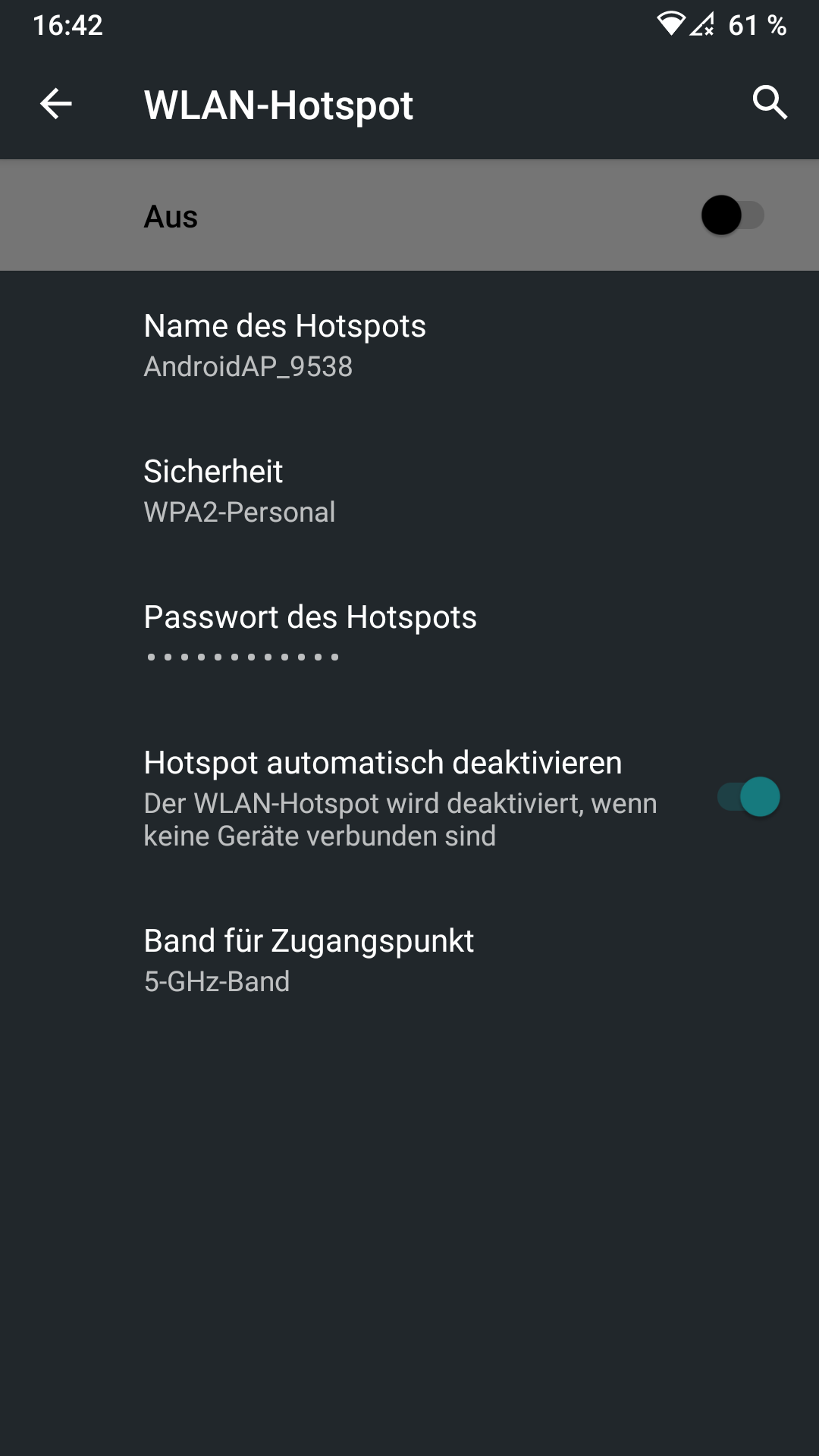Viewport: 819px width, 1456px height.
Task: Disable Hotspot automatisch deaktivieren
Action: [748, 798]
